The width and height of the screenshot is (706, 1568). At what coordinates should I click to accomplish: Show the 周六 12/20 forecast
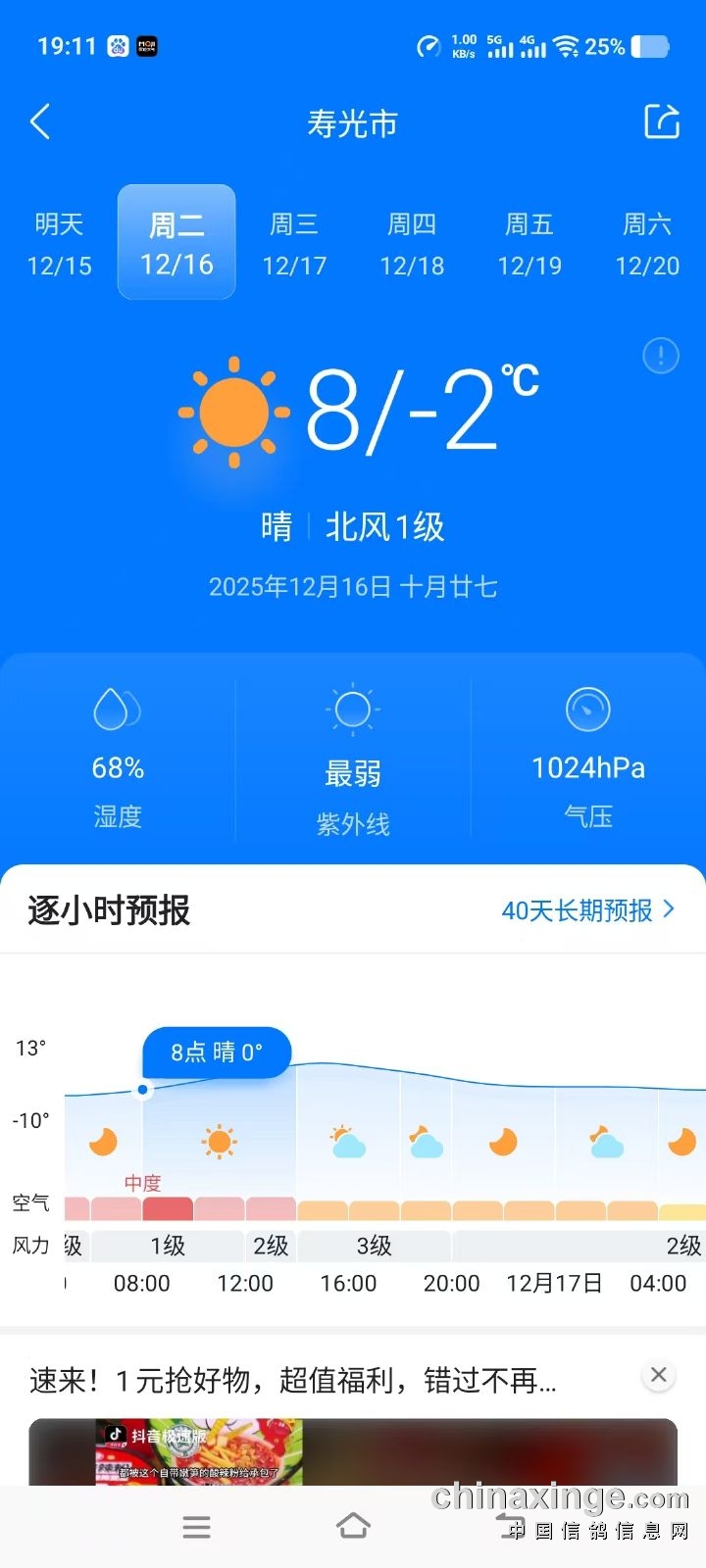coord(647,244)
